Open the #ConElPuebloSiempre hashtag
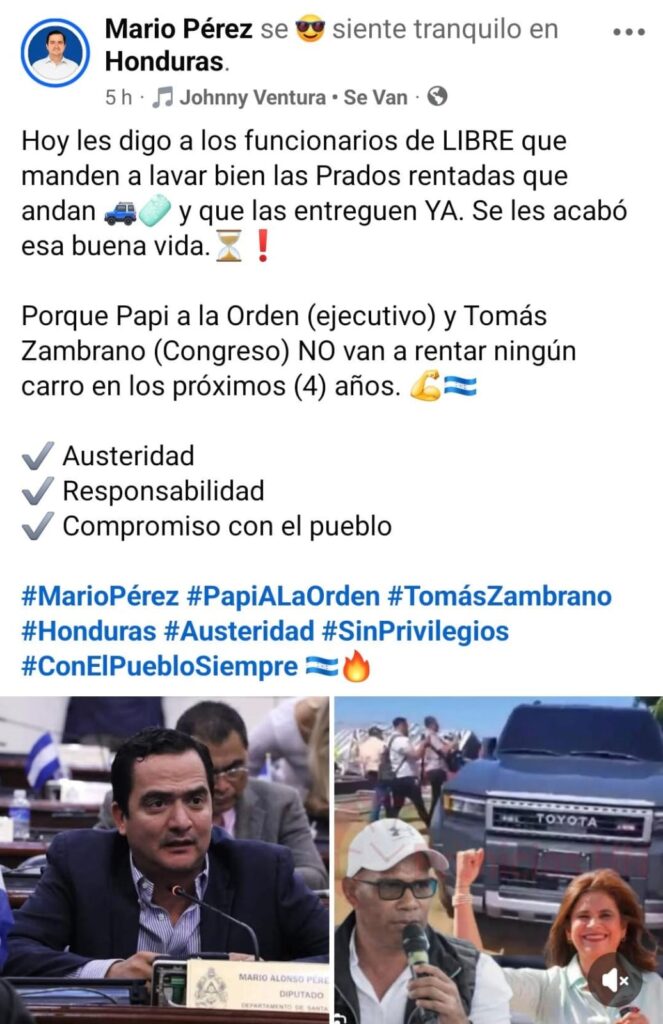Screen dimensions: 663x1024 pos(160,666)
